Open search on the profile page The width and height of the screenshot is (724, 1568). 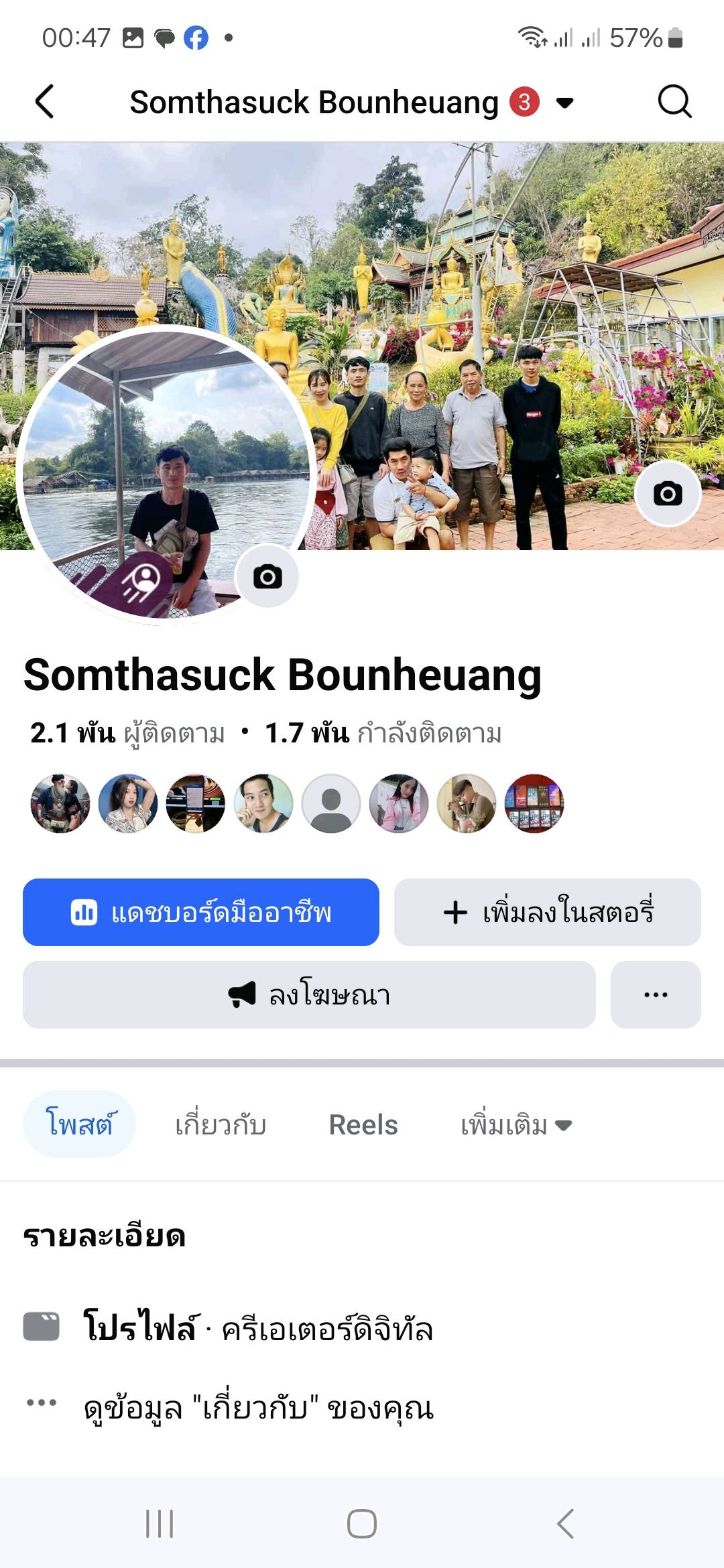(x=674, y=102)
